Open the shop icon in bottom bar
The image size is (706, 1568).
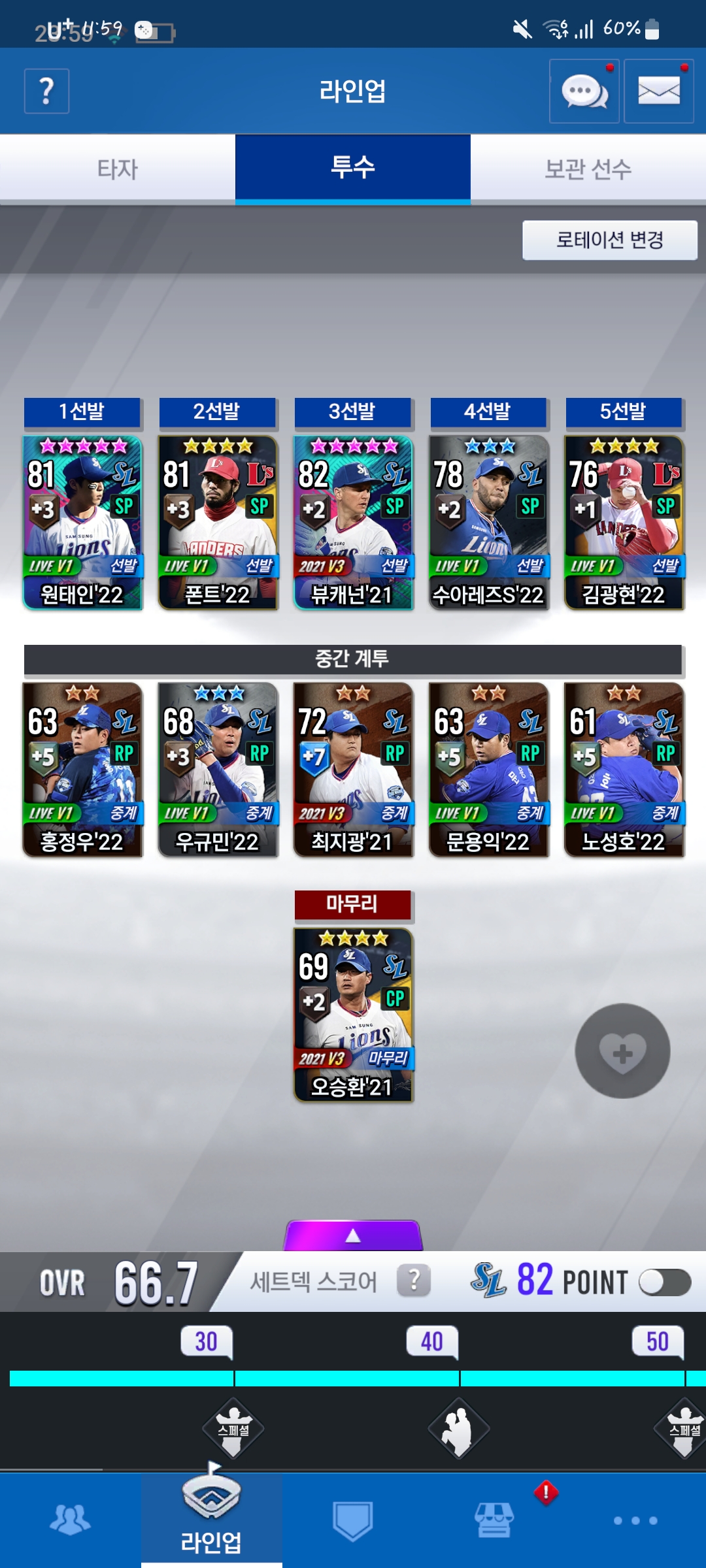(494, 1520)
